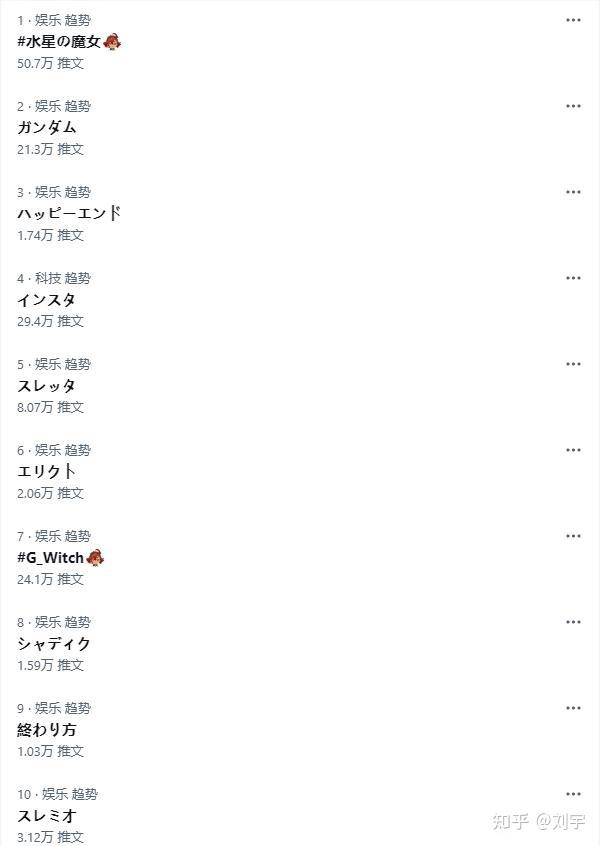The image size is (601, 846).
Task: Open the #水星の魔女 trend
Action: (69, 42)
